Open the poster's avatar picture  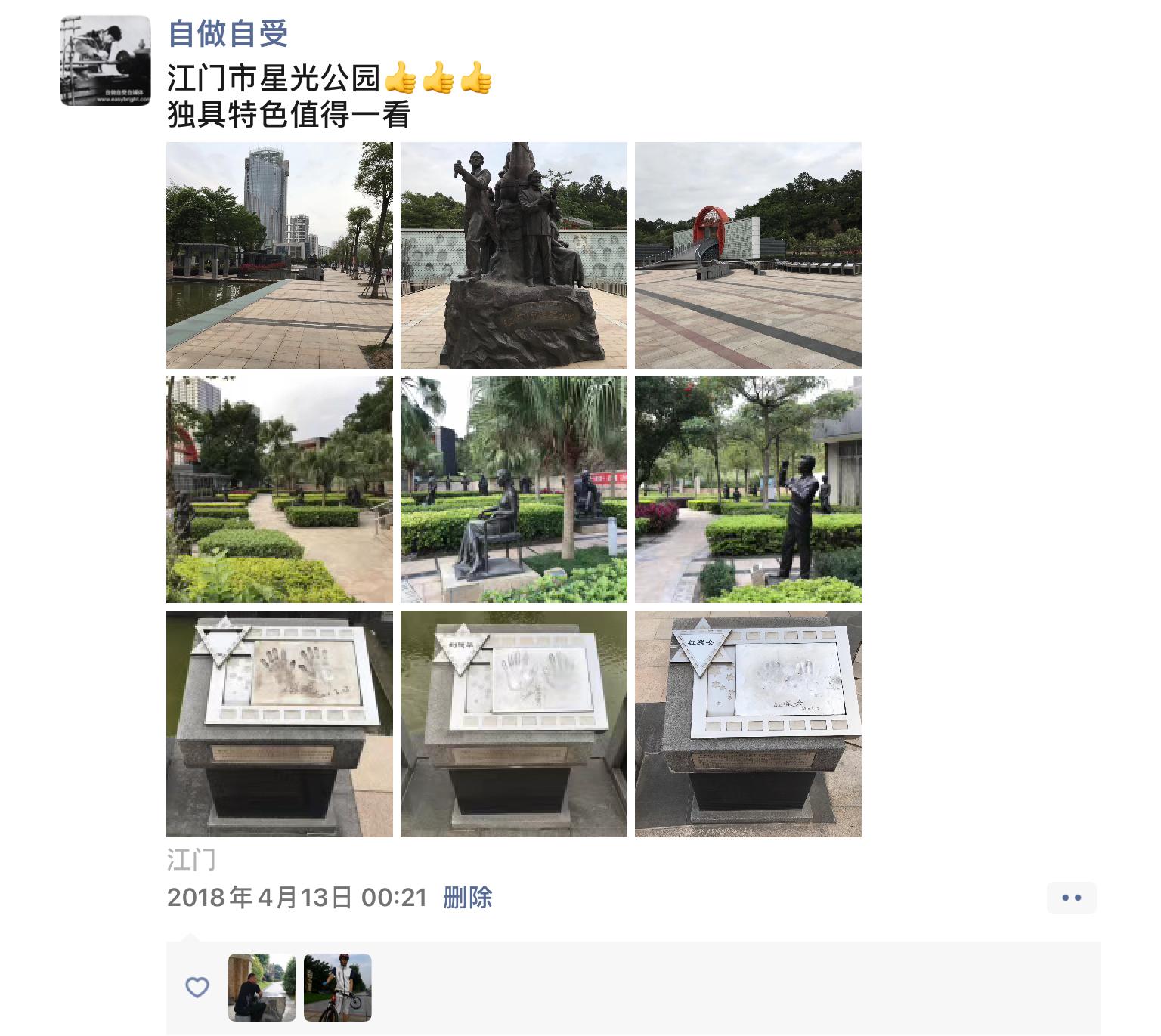(x=105, y=60)
